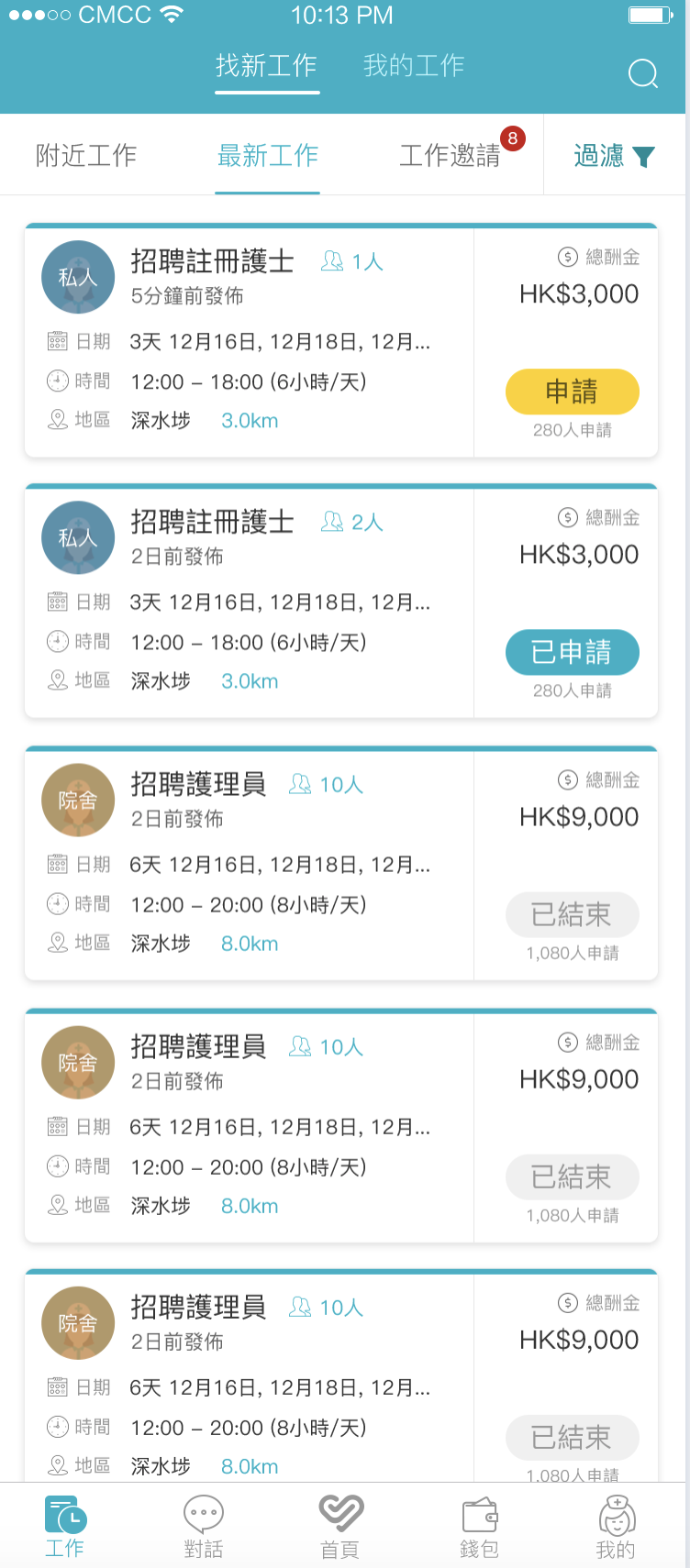The image size is (690, 1568).
Task: Open the 錢包 wallet tab
Action: pyautogui.click(x=479, y=1527)
